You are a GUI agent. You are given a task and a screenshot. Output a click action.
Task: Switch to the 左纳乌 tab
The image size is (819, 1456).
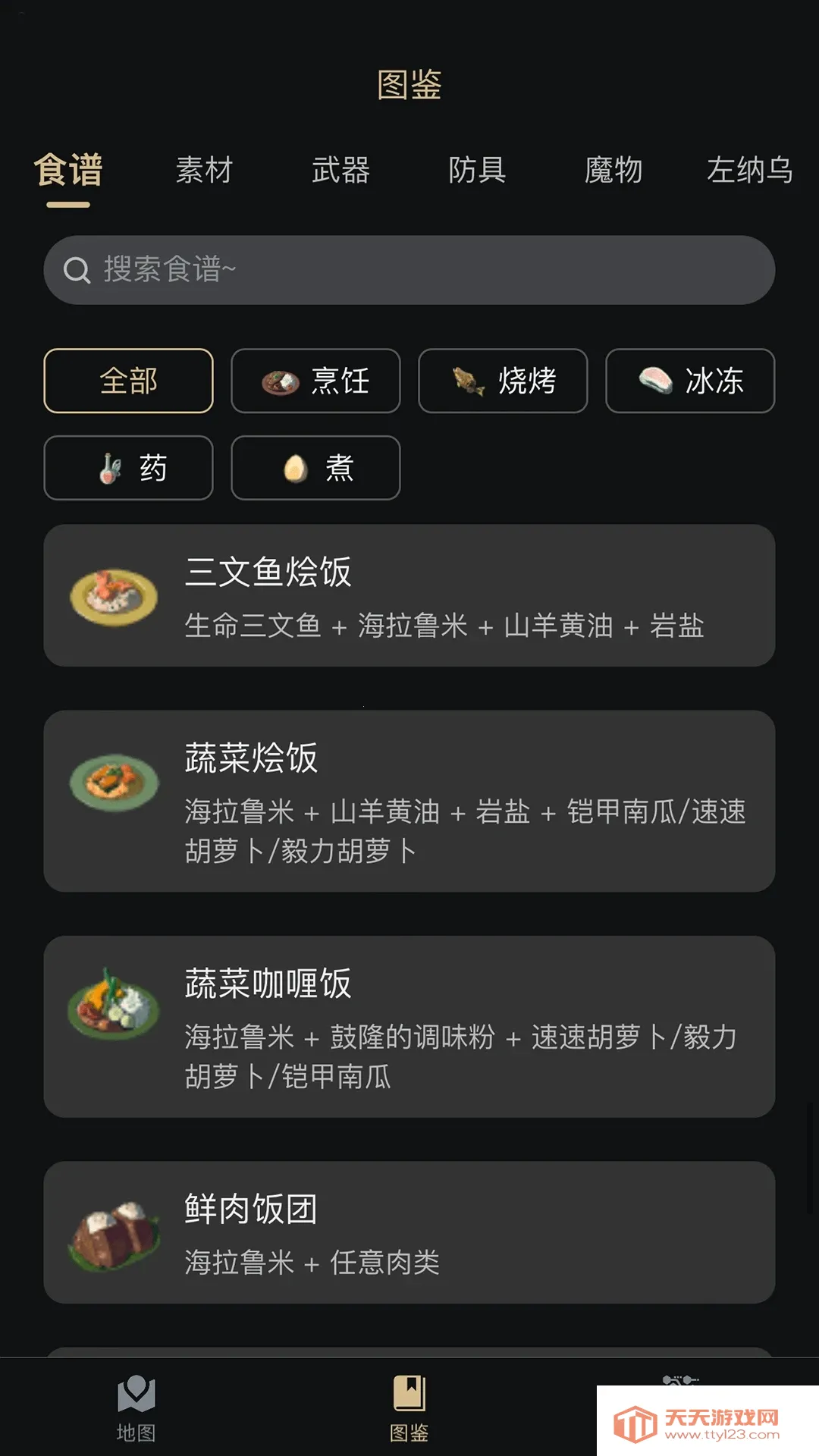click(x=749, y=171)
